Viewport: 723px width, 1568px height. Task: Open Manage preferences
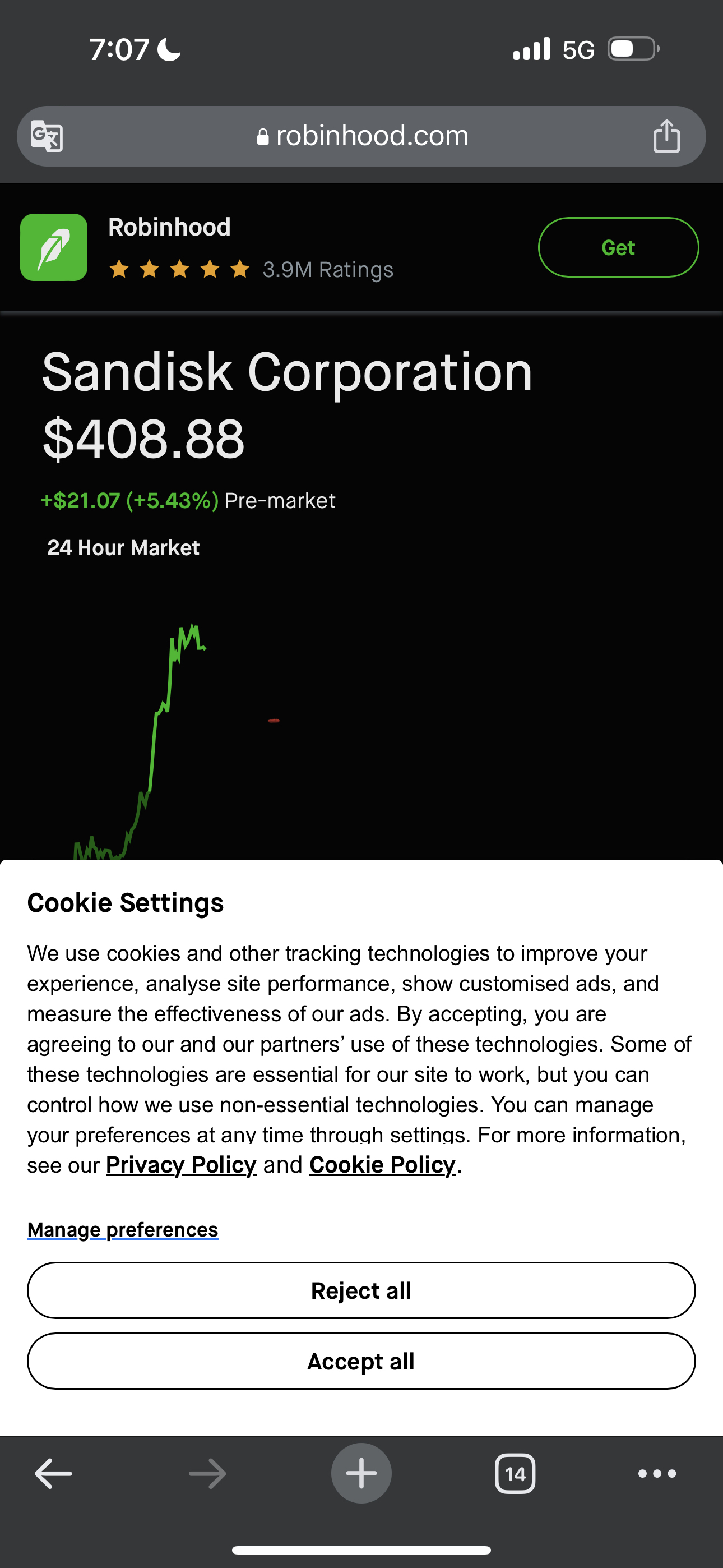[123, 1230]
